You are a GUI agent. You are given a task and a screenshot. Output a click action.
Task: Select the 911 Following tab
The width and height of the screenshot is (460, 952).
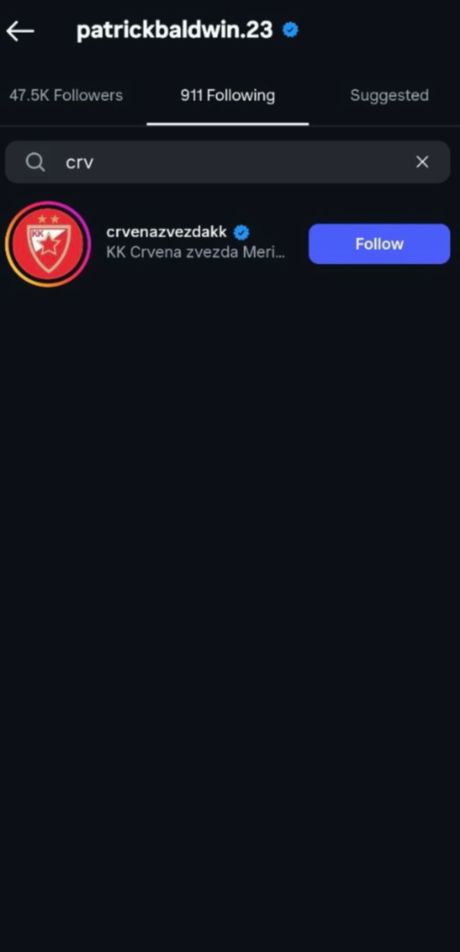point(228,95)
